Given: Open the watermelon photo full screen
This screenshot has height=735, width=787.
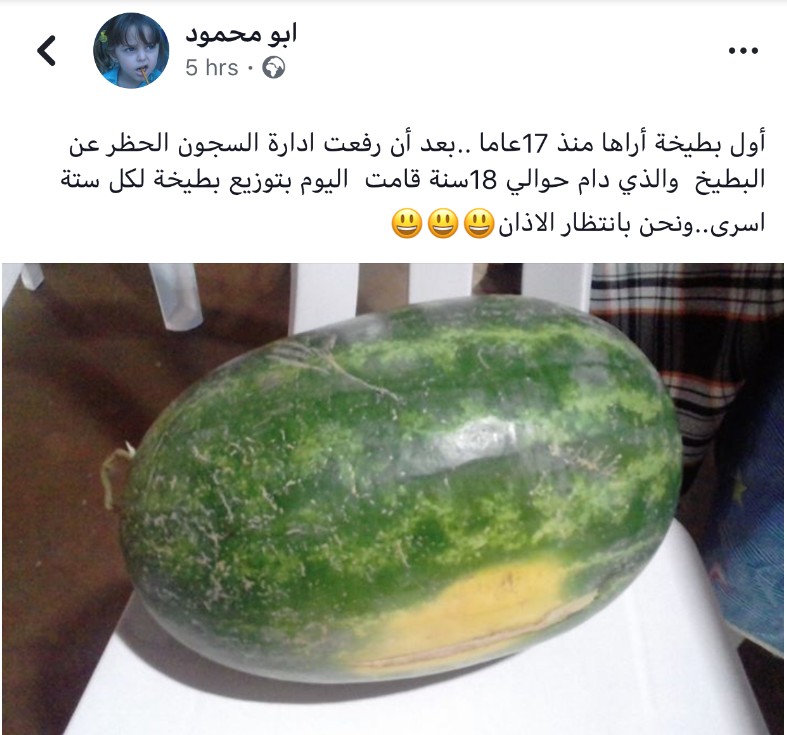Looking at the screenshot, I should [x=393, y=498].
